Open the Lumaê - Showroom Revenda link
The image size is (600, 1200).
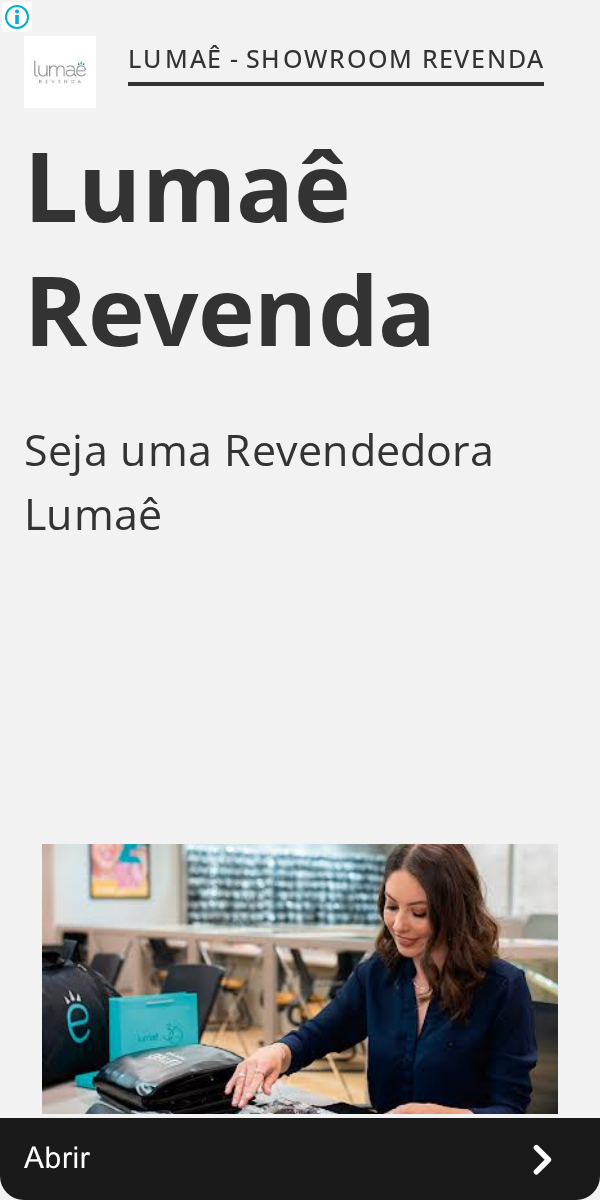coord(336,60)
